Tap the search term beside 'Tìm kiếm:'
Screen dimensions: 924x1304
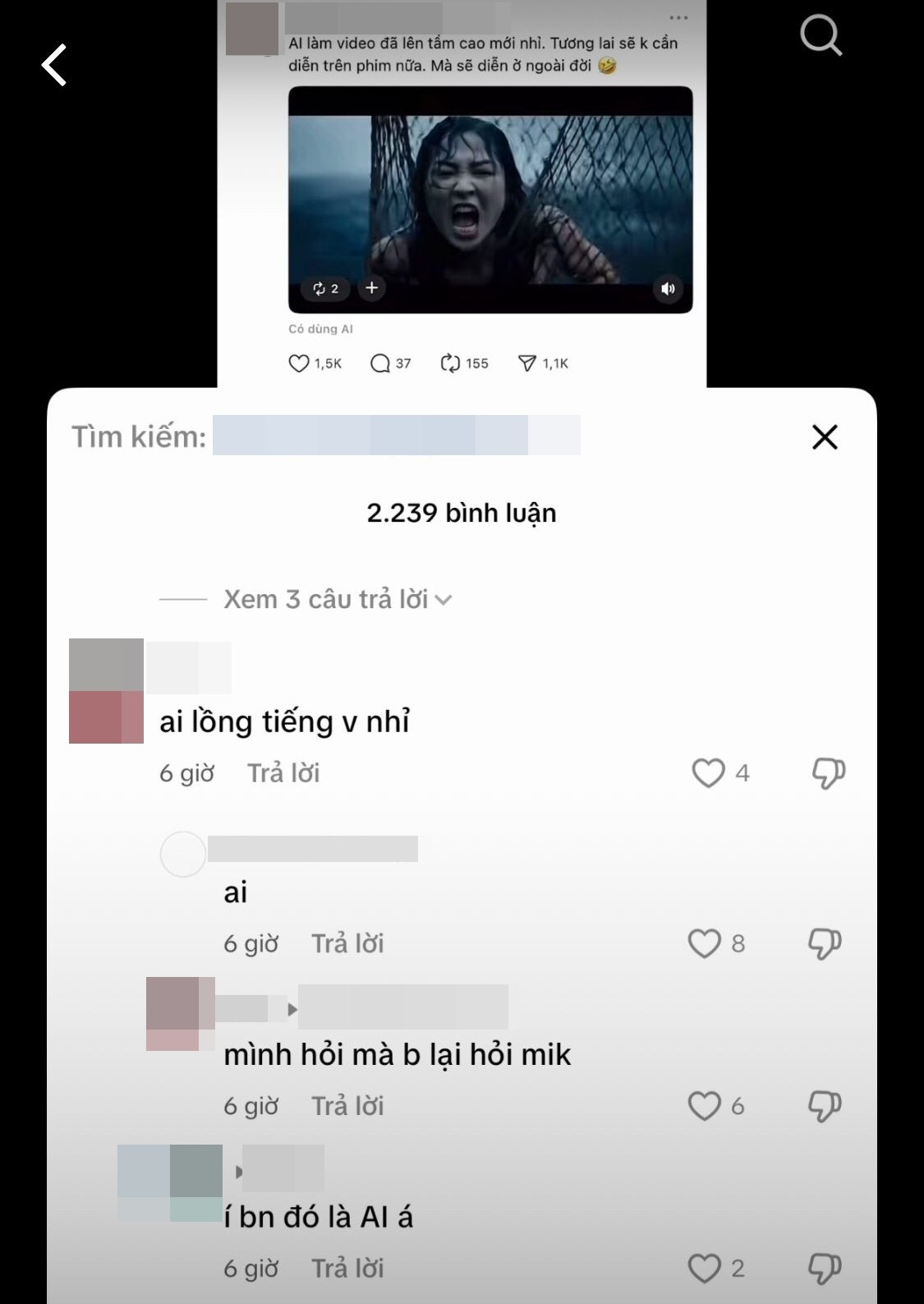tap(396, 435)
